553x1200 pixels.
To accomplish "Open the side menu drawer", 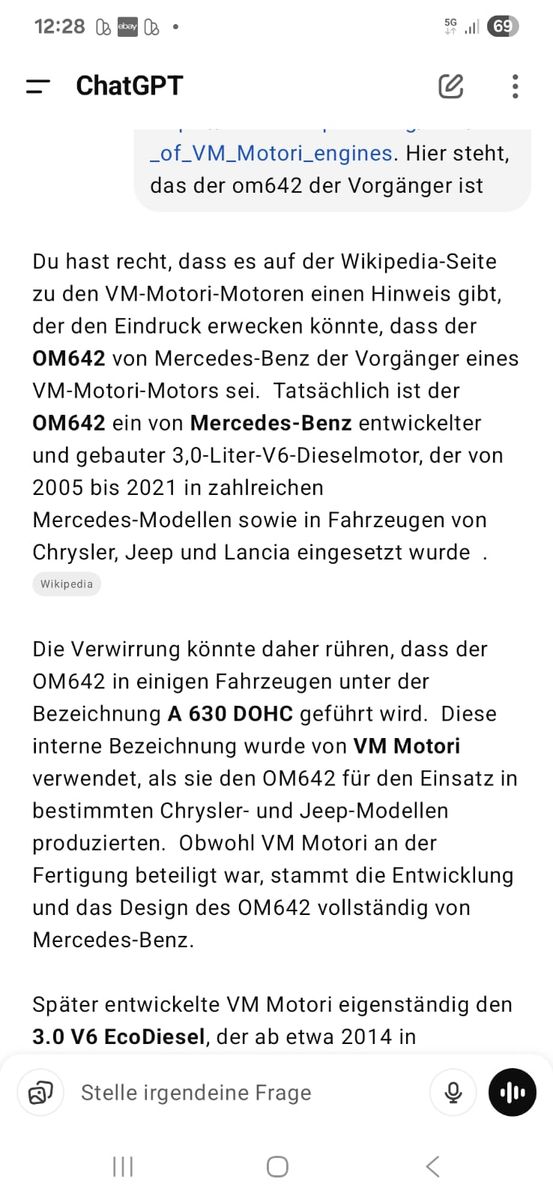I will 38,86.
